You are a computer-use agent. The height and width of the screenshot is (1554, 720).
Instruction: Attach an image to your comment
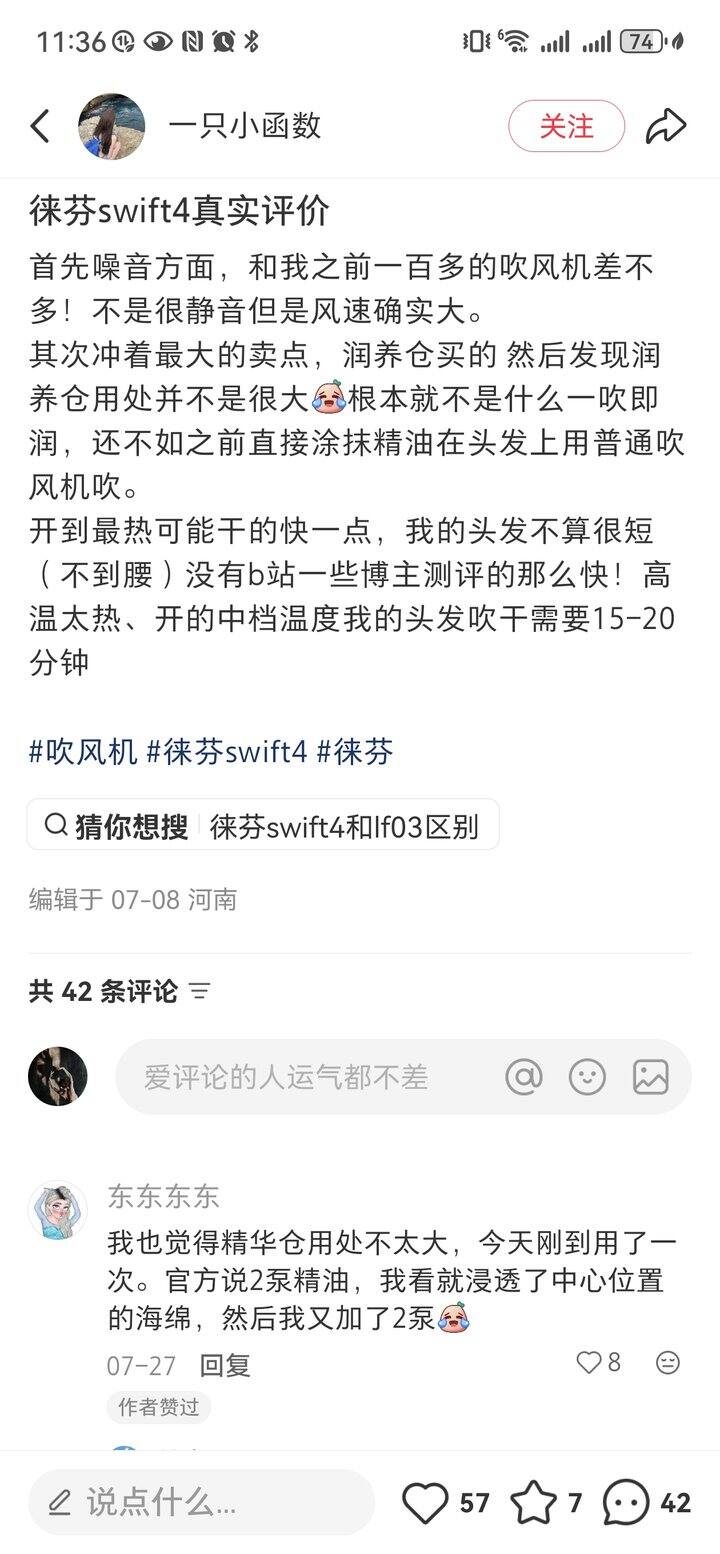tap(650, 1077)
